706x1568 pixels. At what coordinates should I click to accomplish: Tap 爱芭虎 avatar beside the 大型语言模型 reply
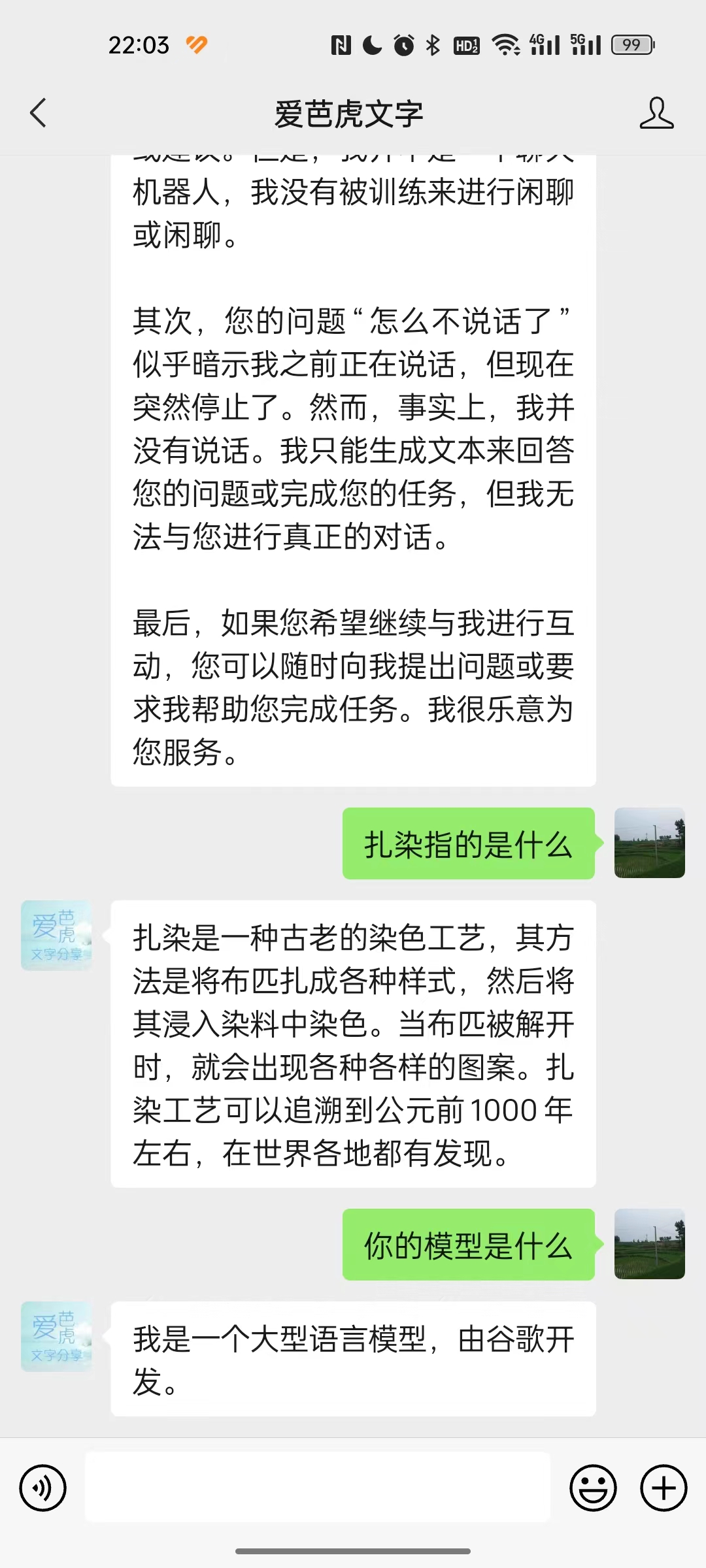coord(56,1337)
